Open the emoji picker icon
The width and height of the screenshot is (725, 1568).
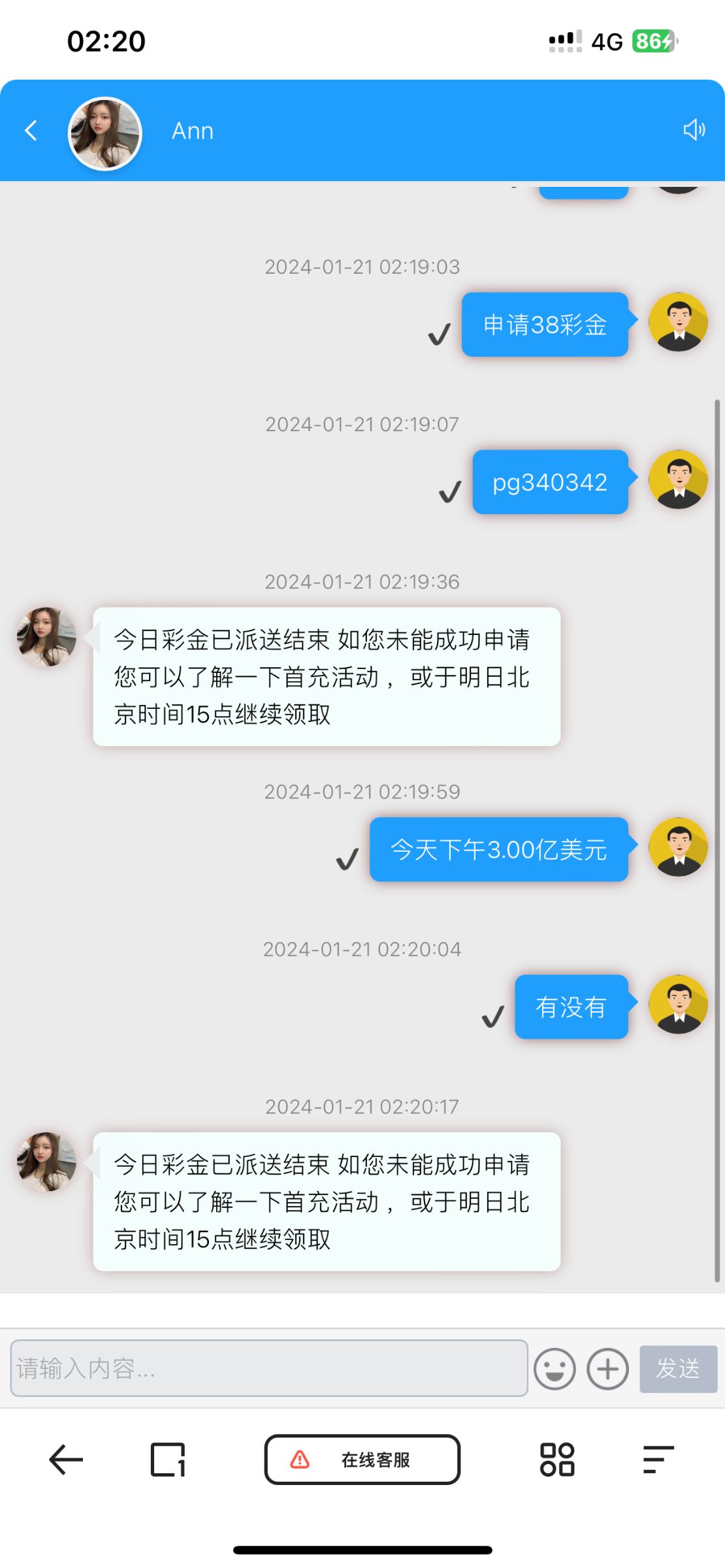click(x=555, y=1369)
